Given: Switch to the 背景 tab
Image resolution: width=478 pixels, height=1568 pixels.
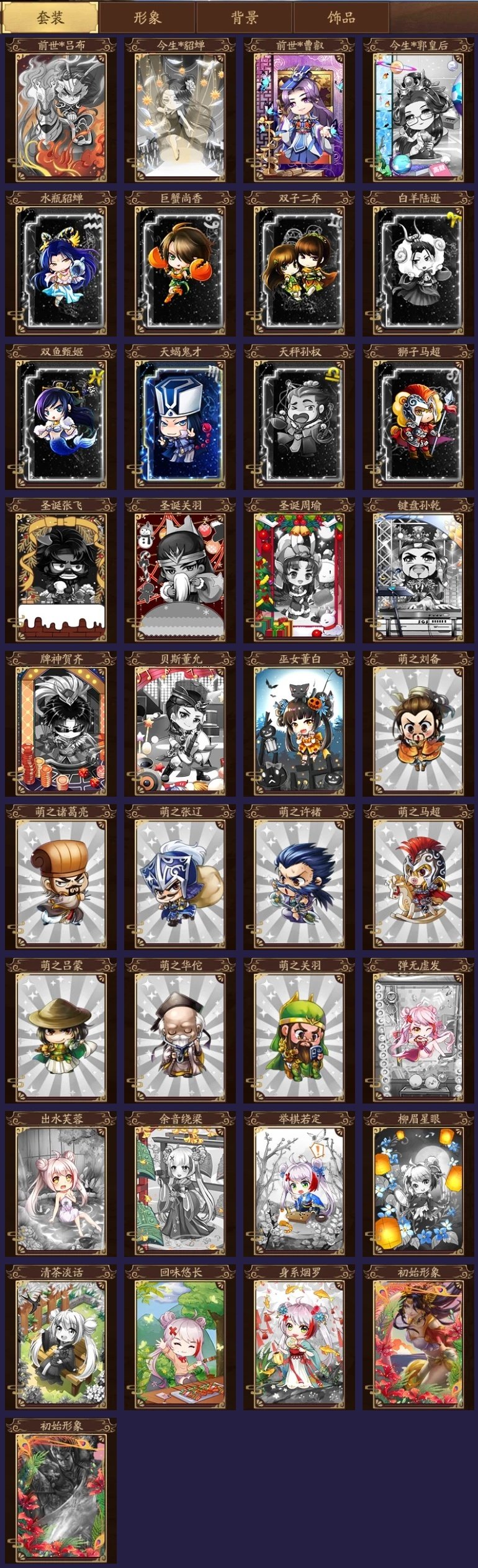Looking at the screenshot, I should 245,17.
